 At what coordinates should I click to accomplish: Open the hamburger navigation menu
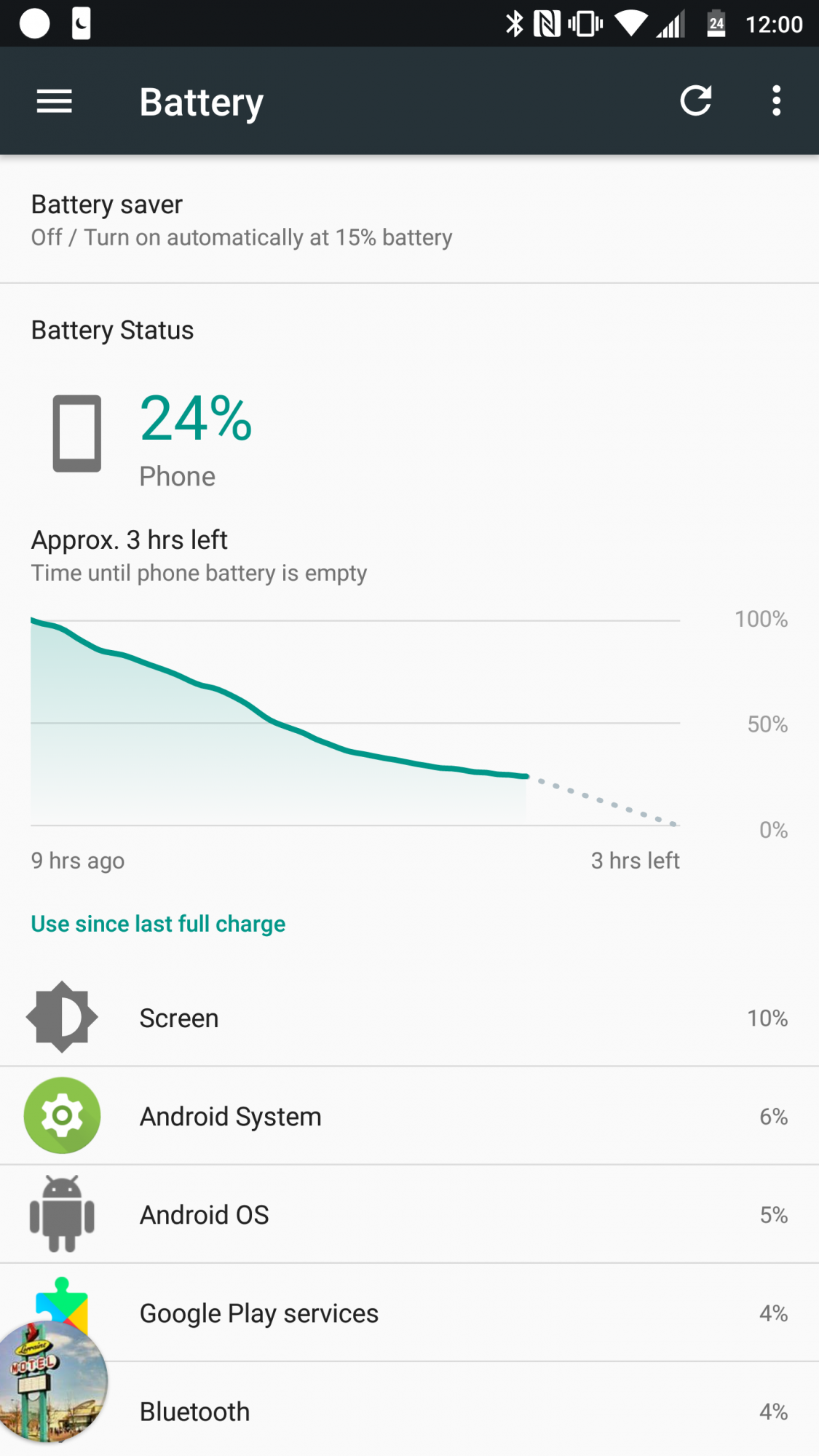coord(55,101)
